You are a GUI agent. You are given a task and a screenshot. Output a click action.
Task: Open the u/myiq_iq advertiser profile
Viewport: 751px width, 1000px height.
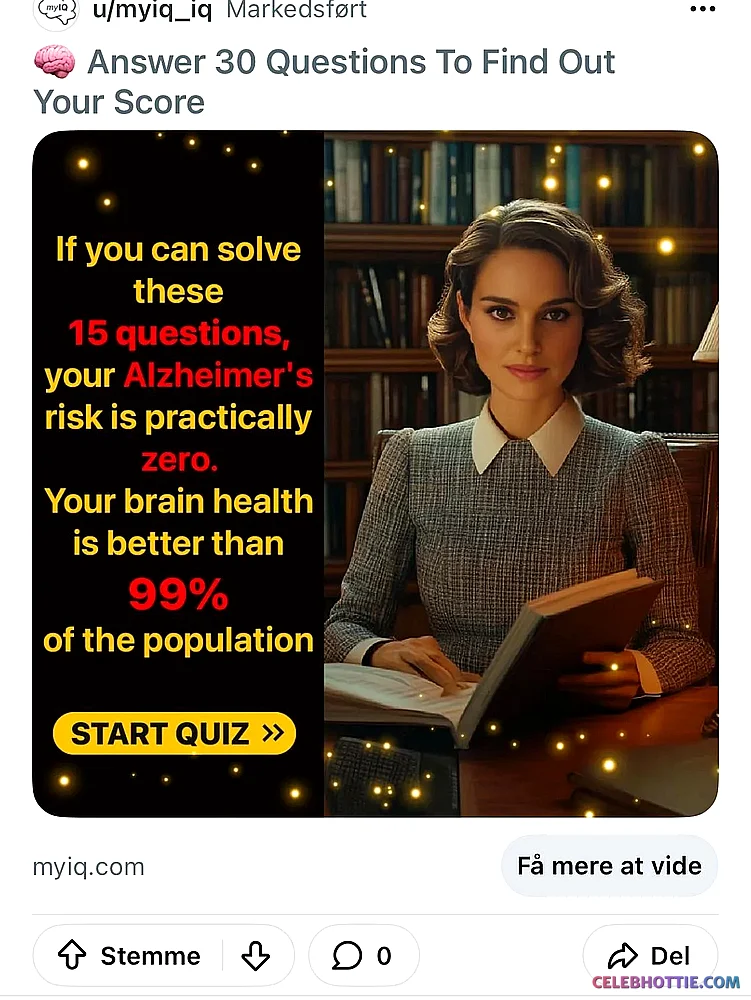pyautogui.click(x=151, y=10)
